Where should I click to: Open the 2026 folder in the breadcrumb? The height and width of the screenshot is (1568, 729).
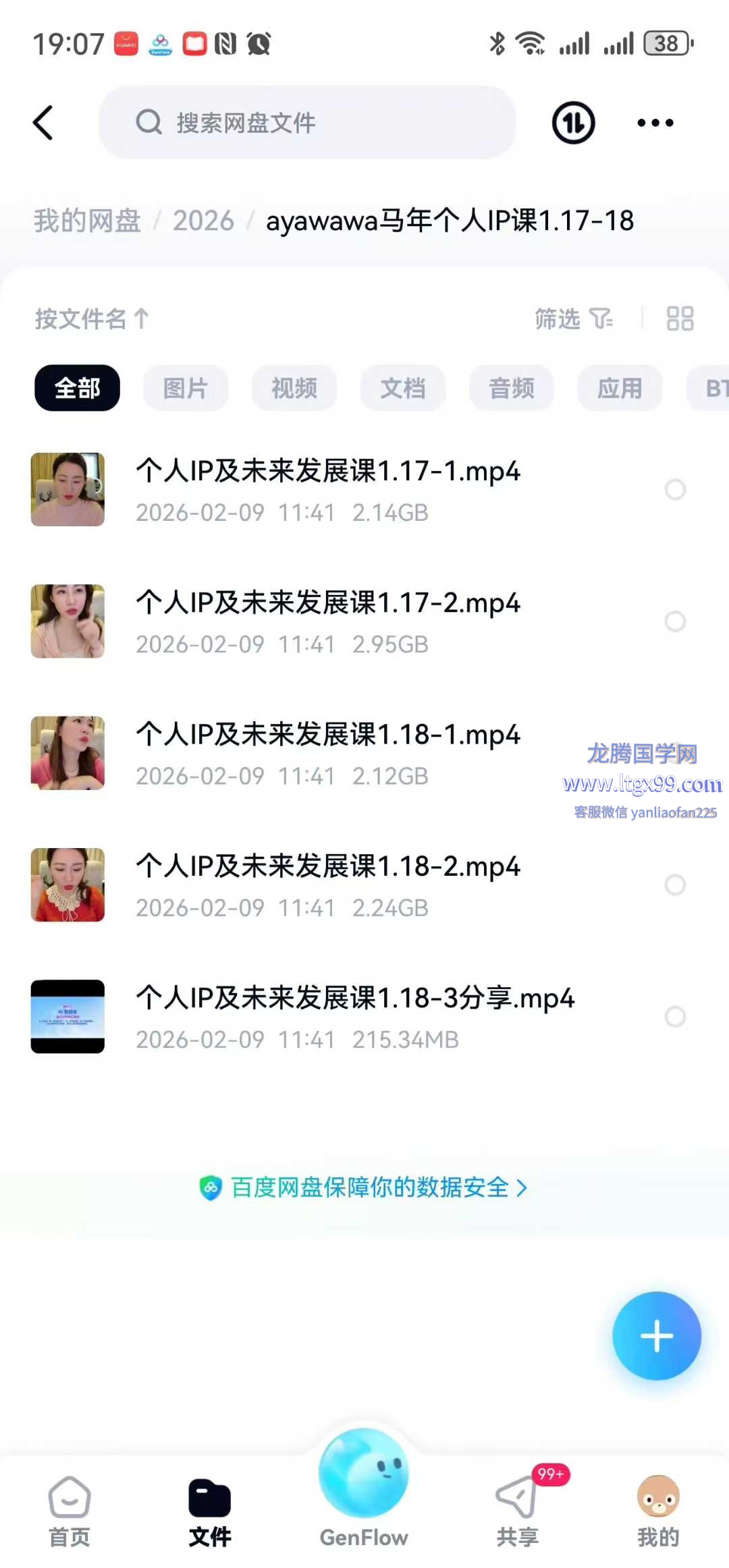203,221
